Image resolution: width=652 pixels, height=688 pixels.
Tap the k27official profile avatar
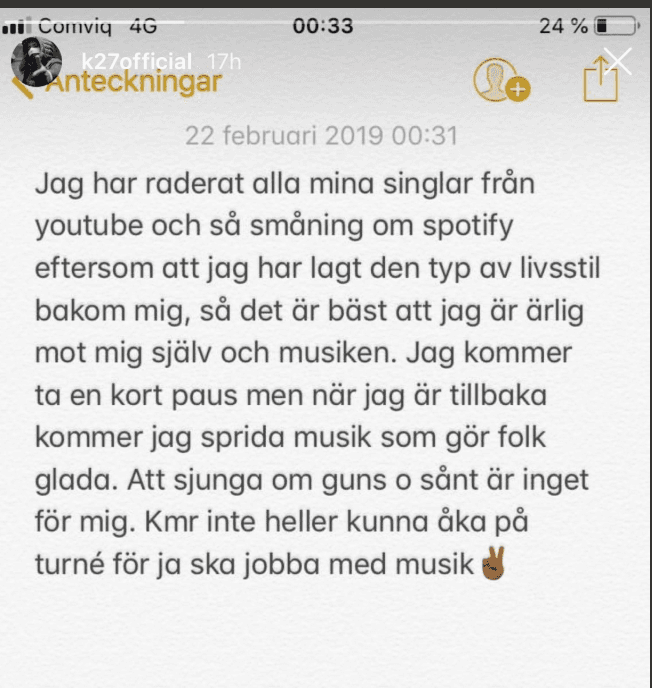click(36, 64)
